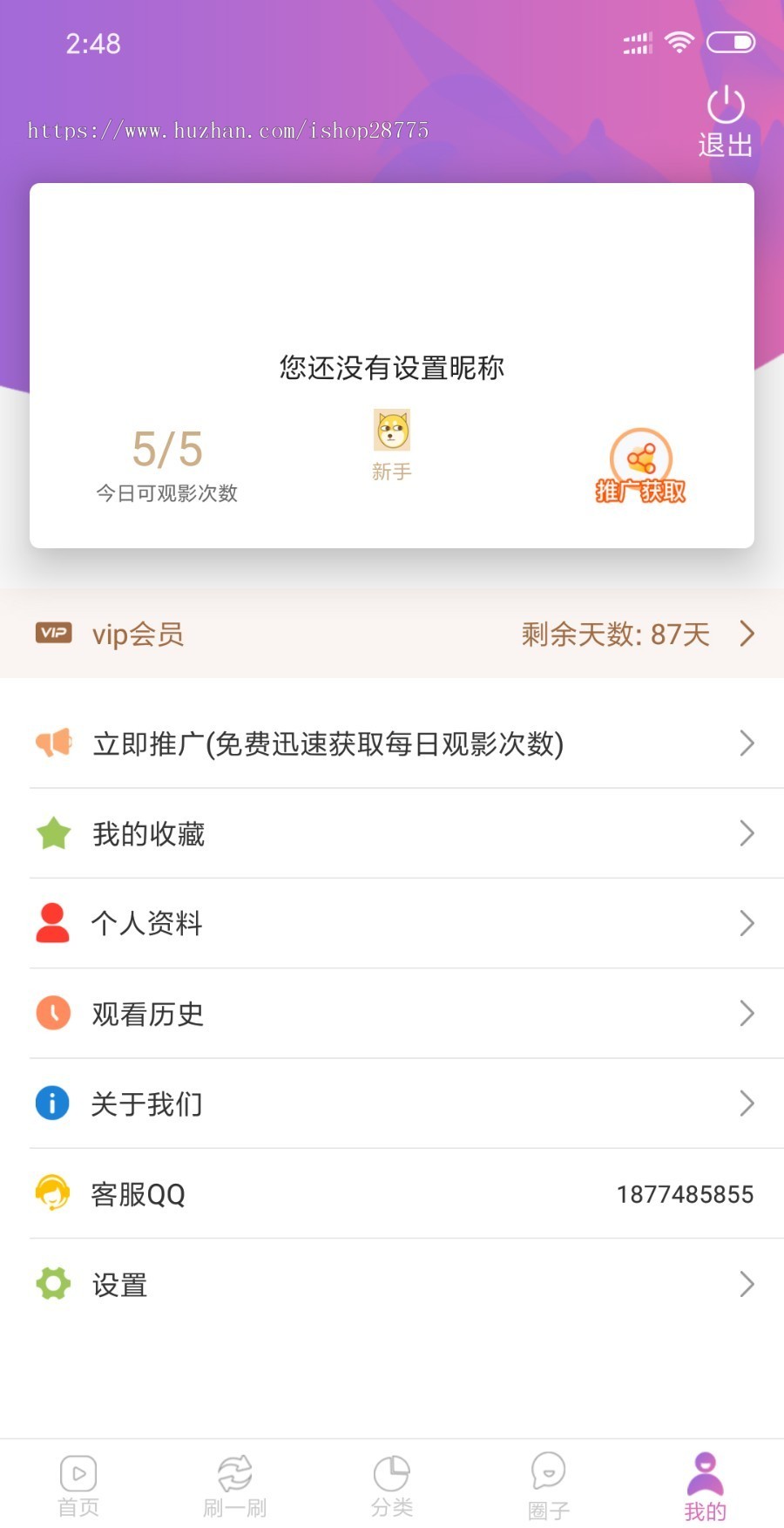Log out with the 退出 button
Screen dimensions: 784x1528
[725, 122]
